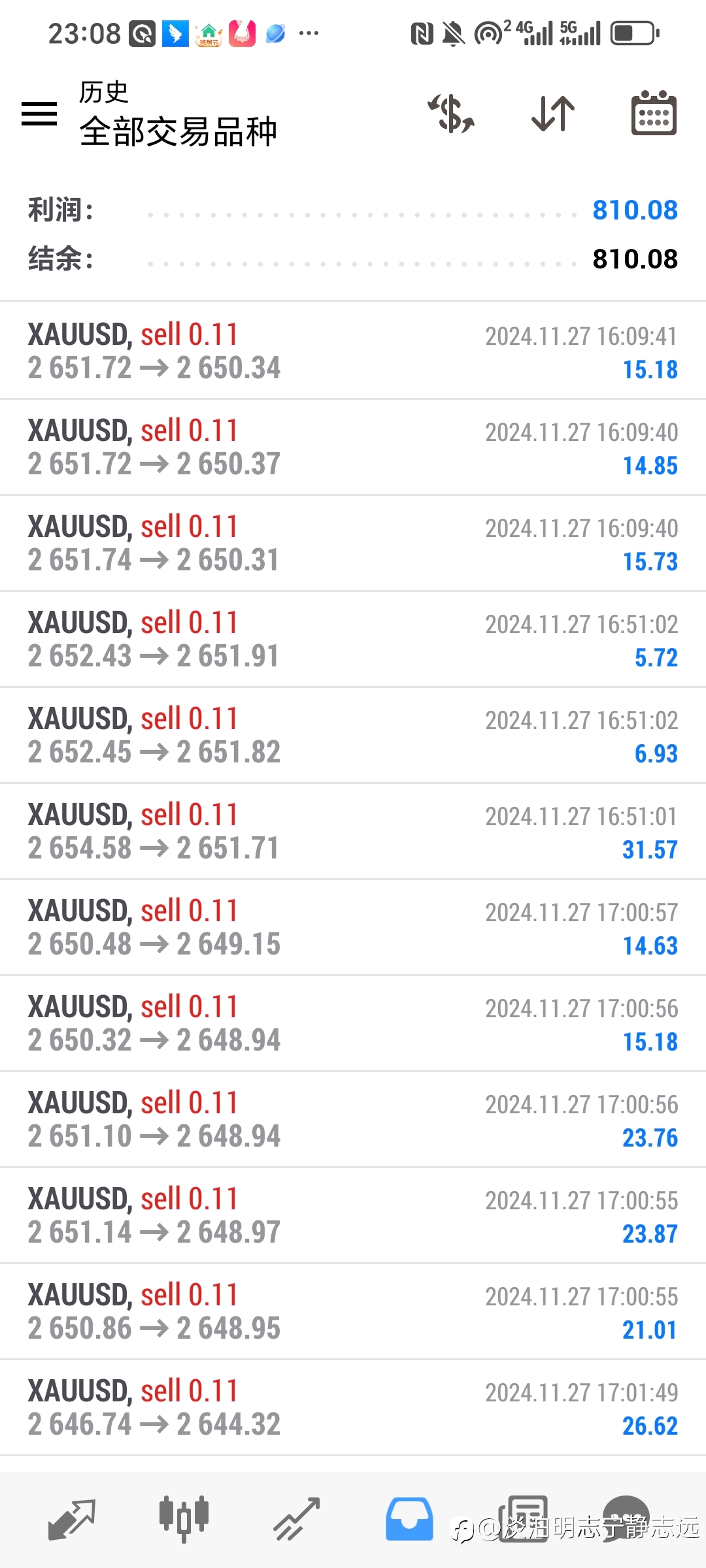The width and height of the screenshot is (706, 1568).
Task: Select the History inbox tab
Action: tap(409, 1520)
